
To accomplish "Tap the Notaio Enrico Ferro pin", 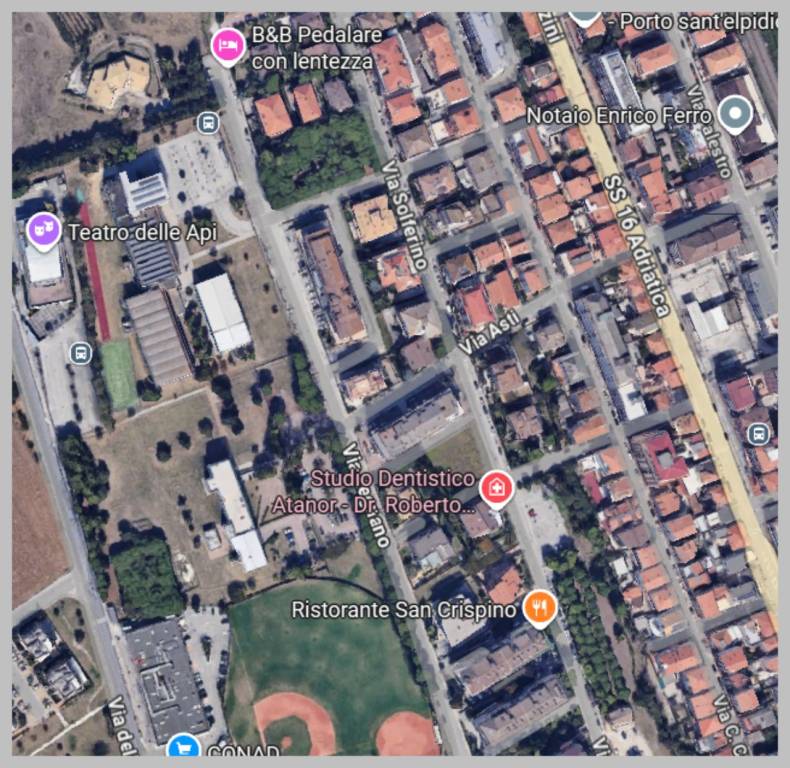I will (x=735, y=115).
